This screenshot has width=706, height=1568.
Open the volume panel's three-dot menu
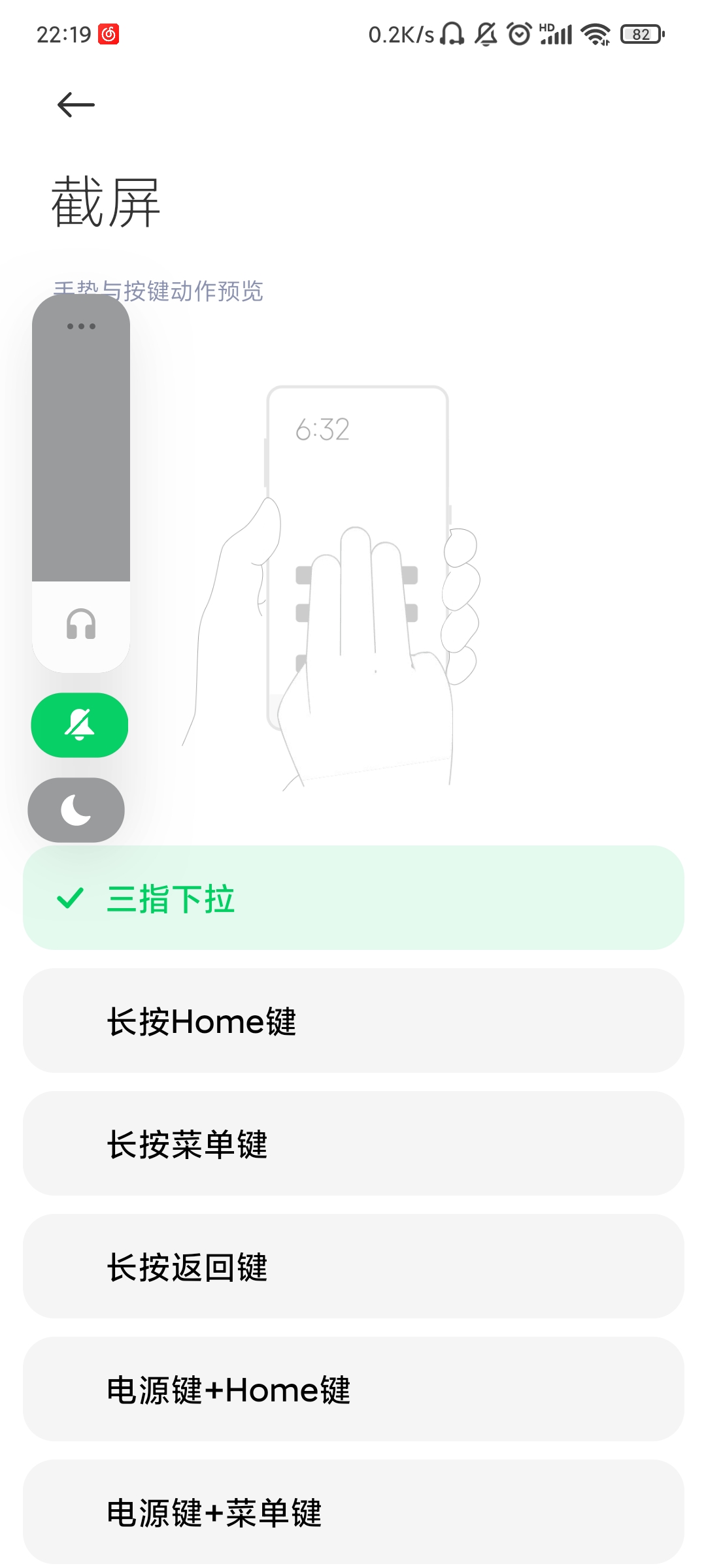click(81, 326)
